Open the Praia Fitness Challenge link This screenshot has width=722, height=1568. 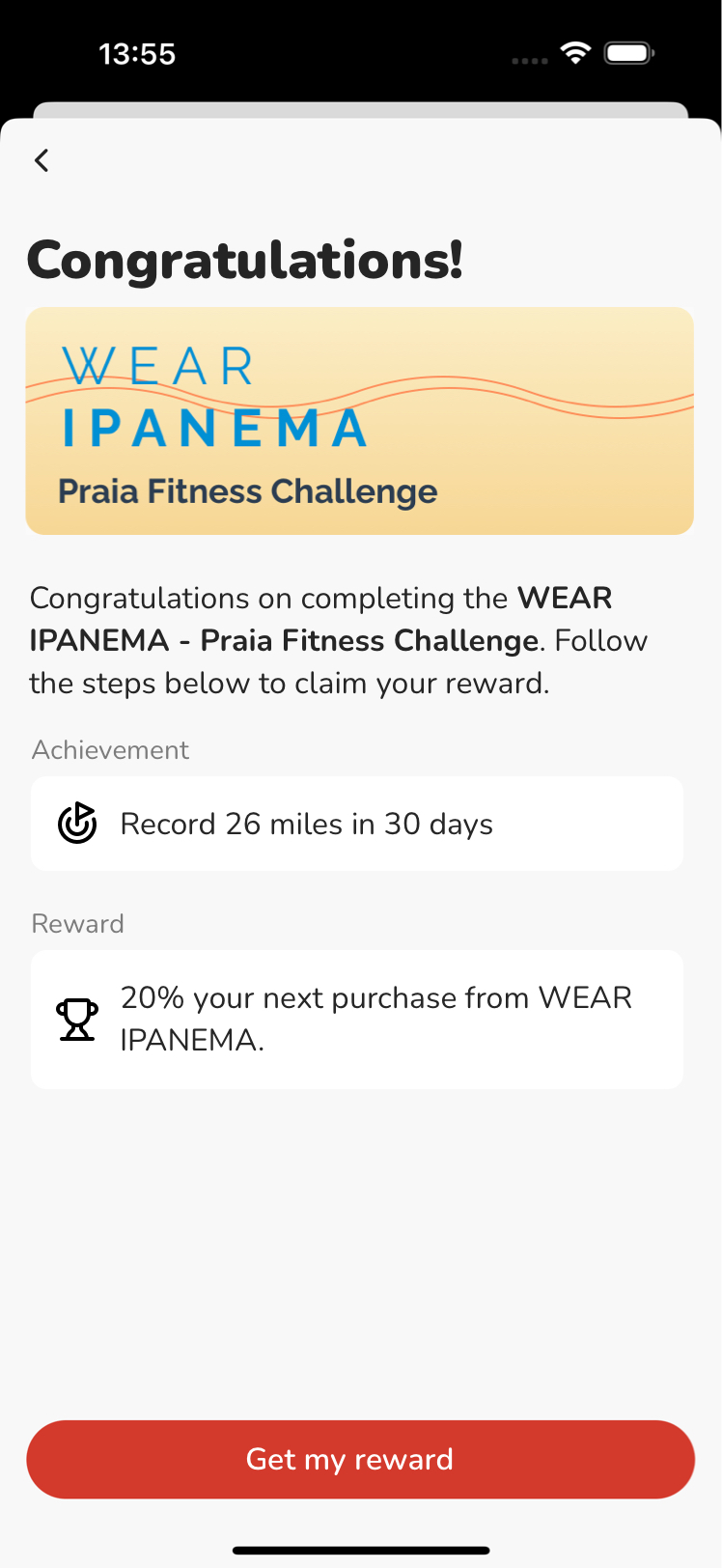tap(248, 490)
